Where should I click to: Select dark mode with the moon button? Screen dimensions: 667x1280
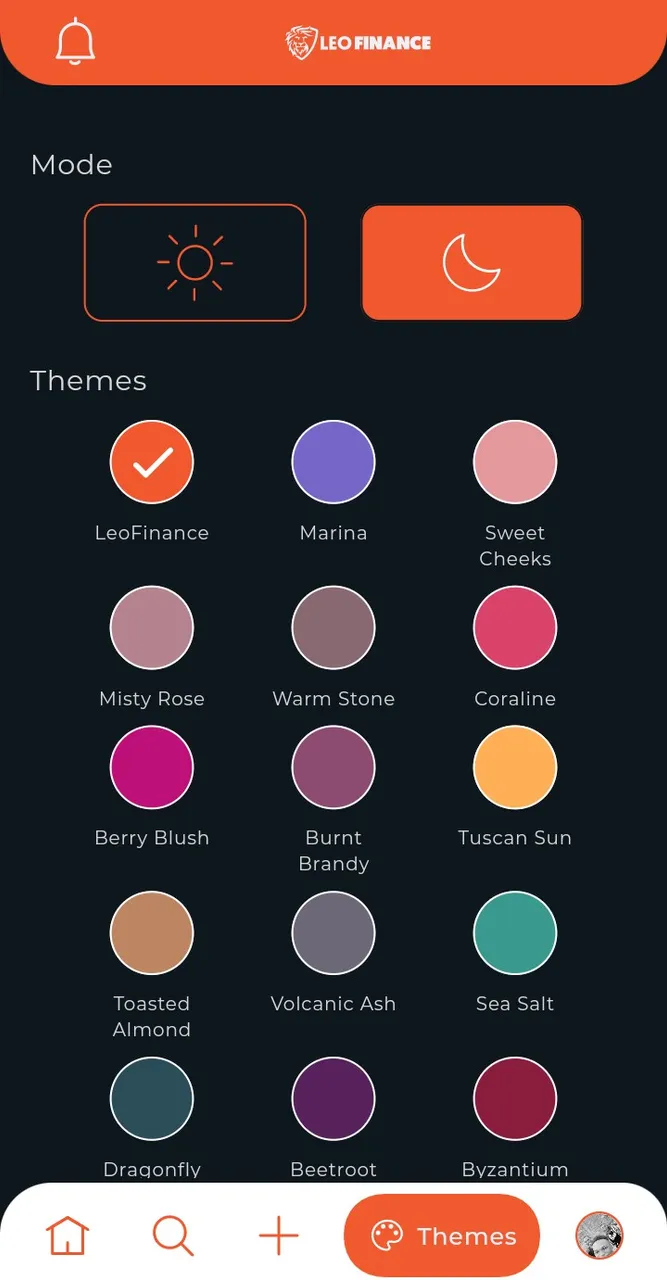coord(472,263)
